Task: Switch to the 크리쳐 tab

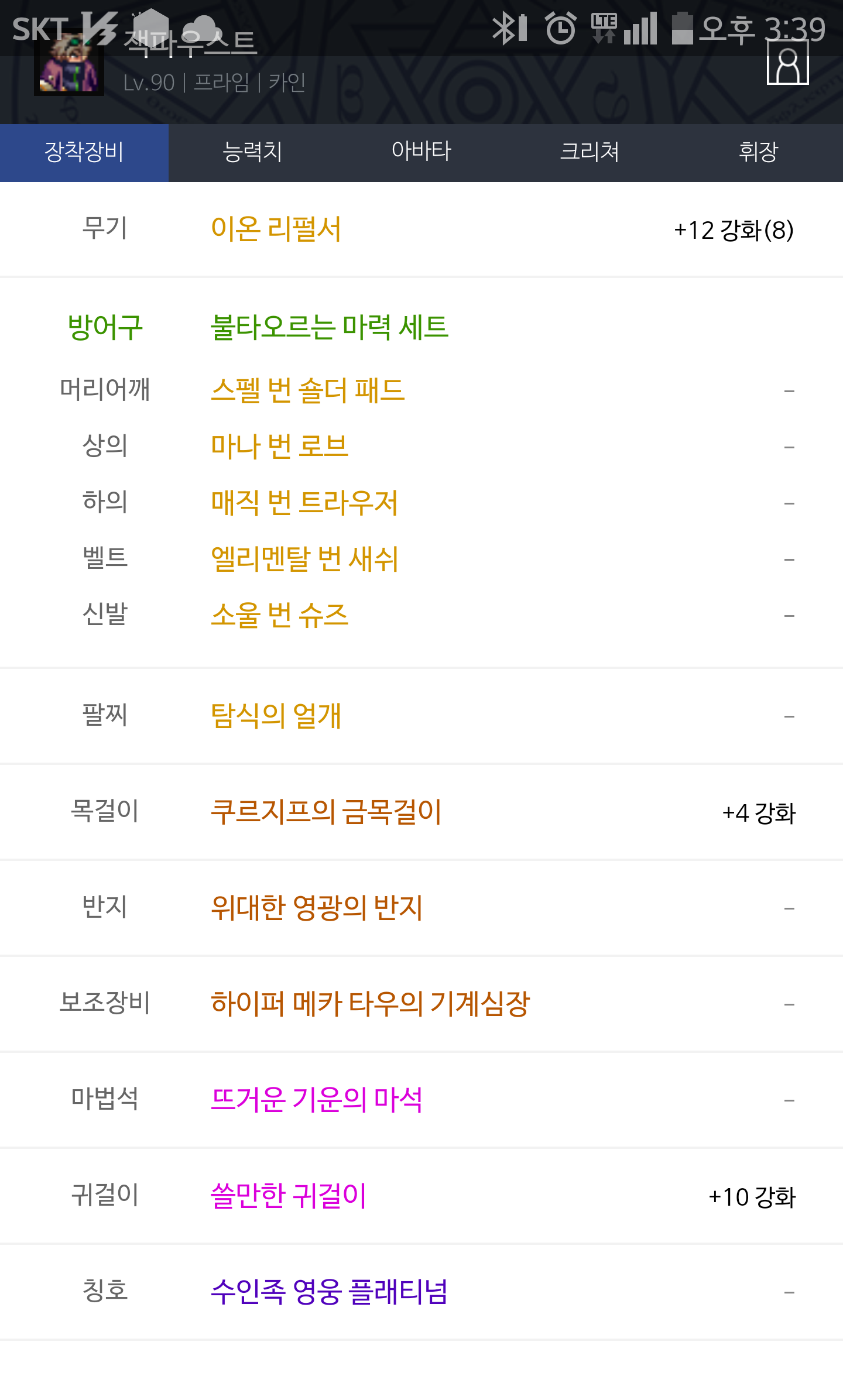Action: tap(590, 152)
